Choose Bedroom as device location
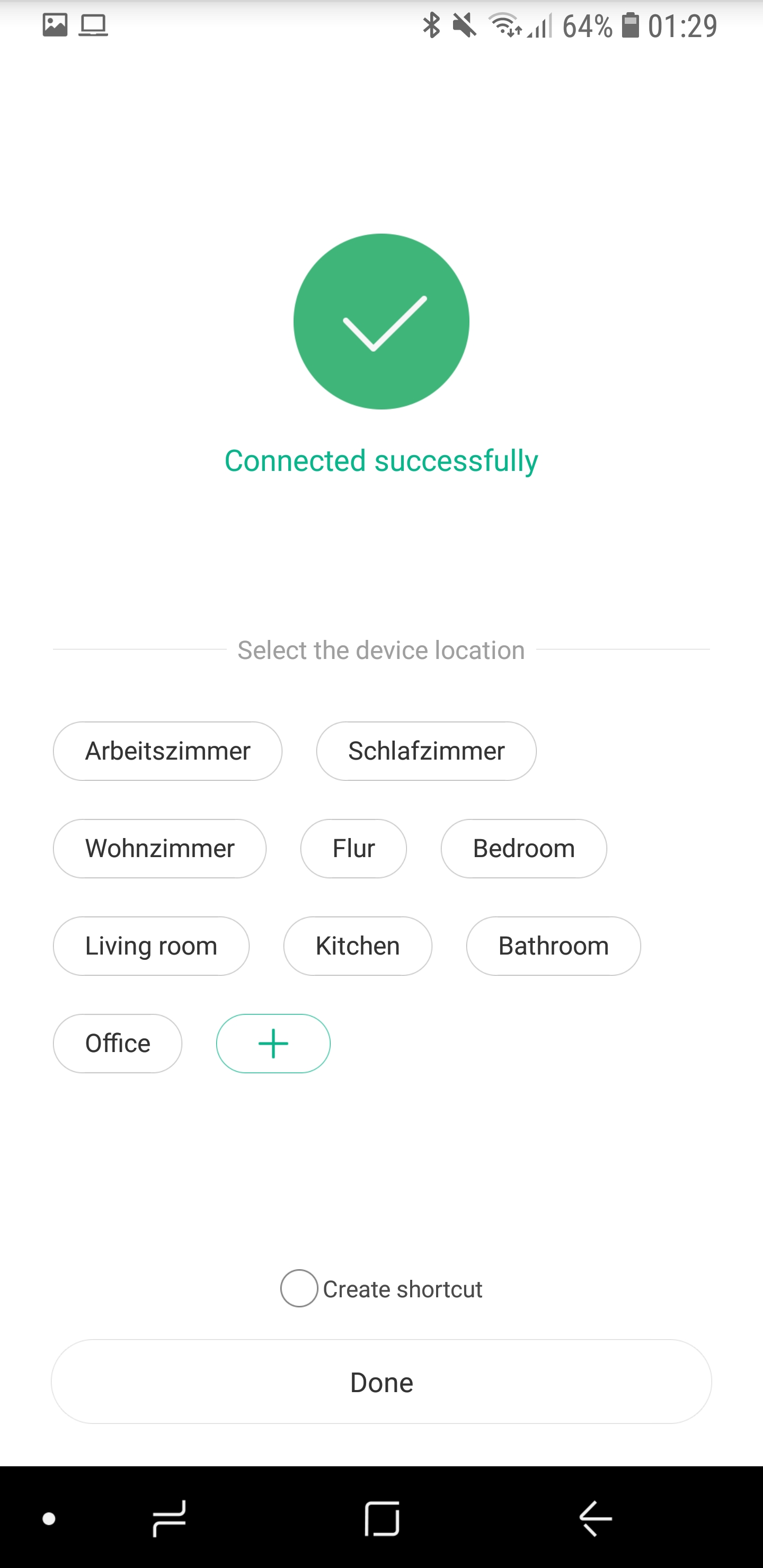Image resolution: width=763 pixels, height=1568 pixels. pos(524,849)
